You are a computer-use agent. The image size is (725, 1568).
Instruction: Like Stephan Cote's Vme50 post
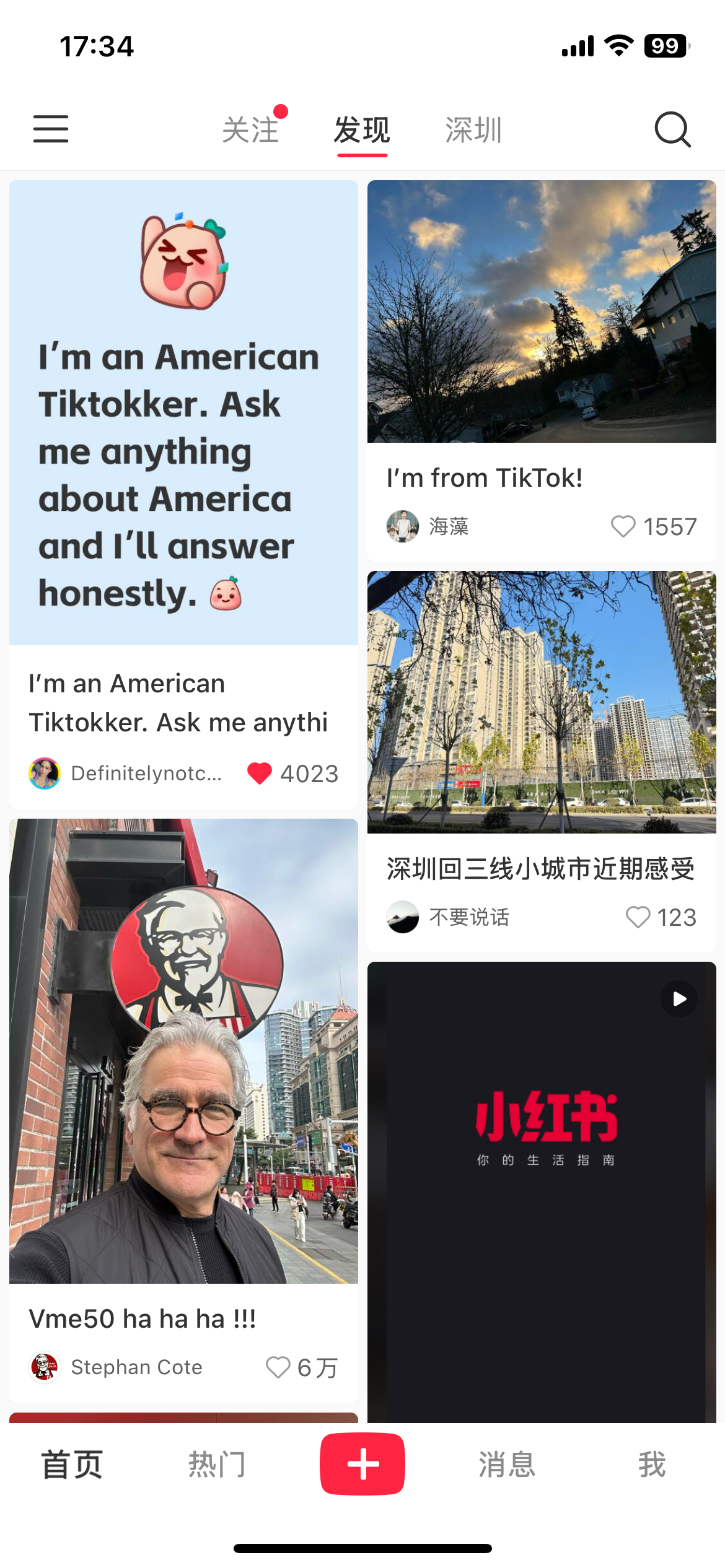(278, 1367)
